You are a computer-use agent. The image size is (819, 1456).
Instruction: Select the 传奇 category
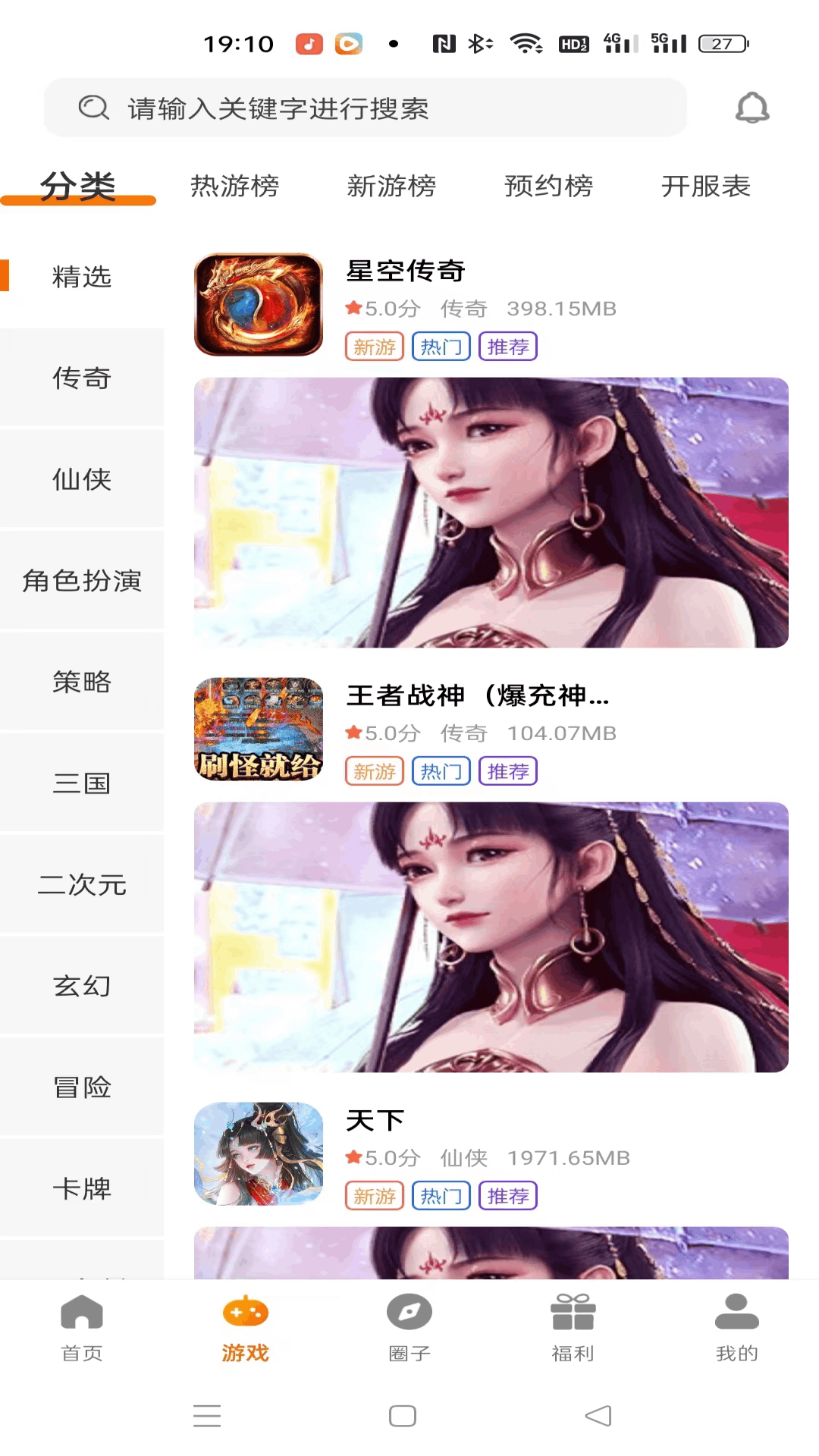82,378
